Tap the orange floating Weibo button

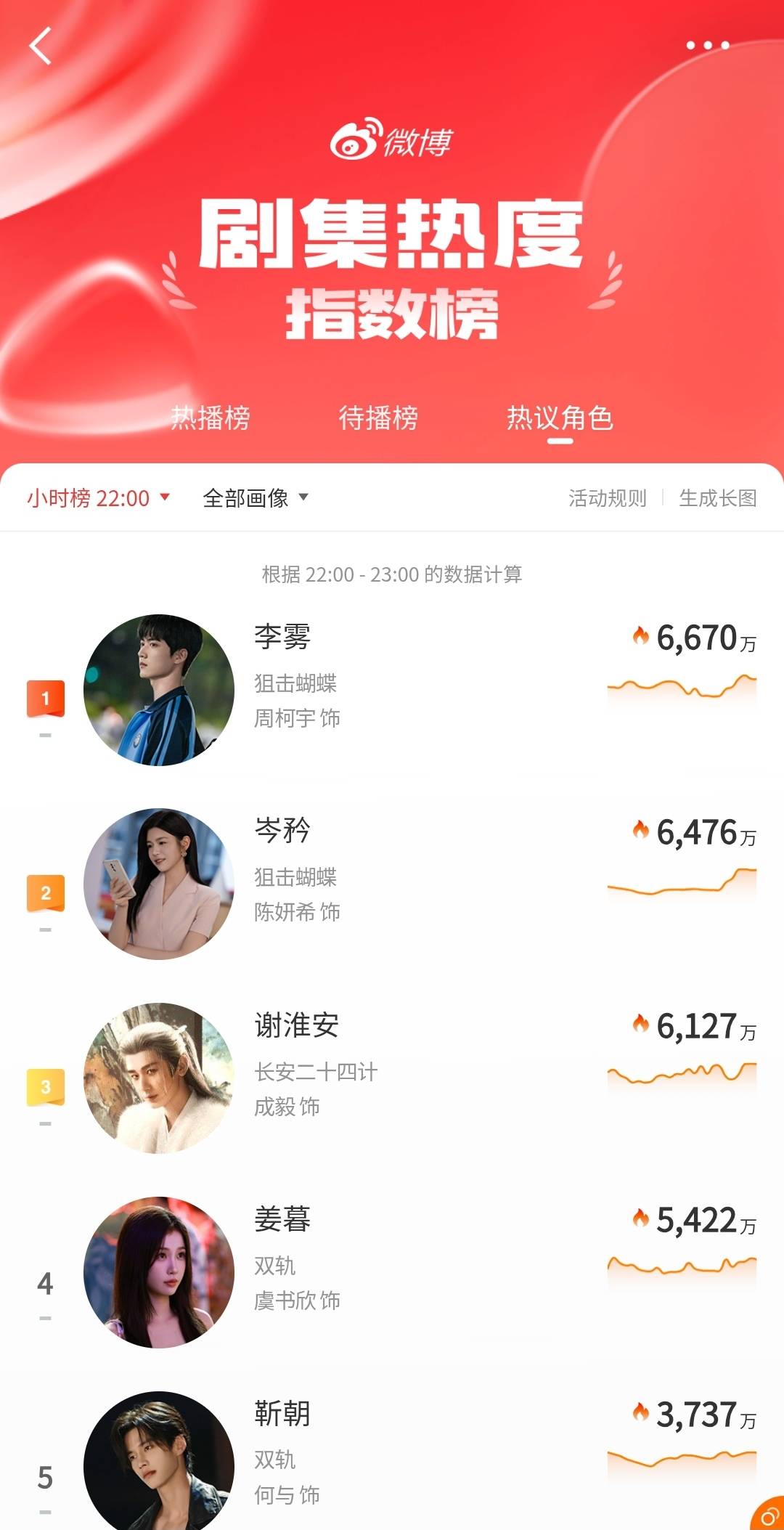769,1515
